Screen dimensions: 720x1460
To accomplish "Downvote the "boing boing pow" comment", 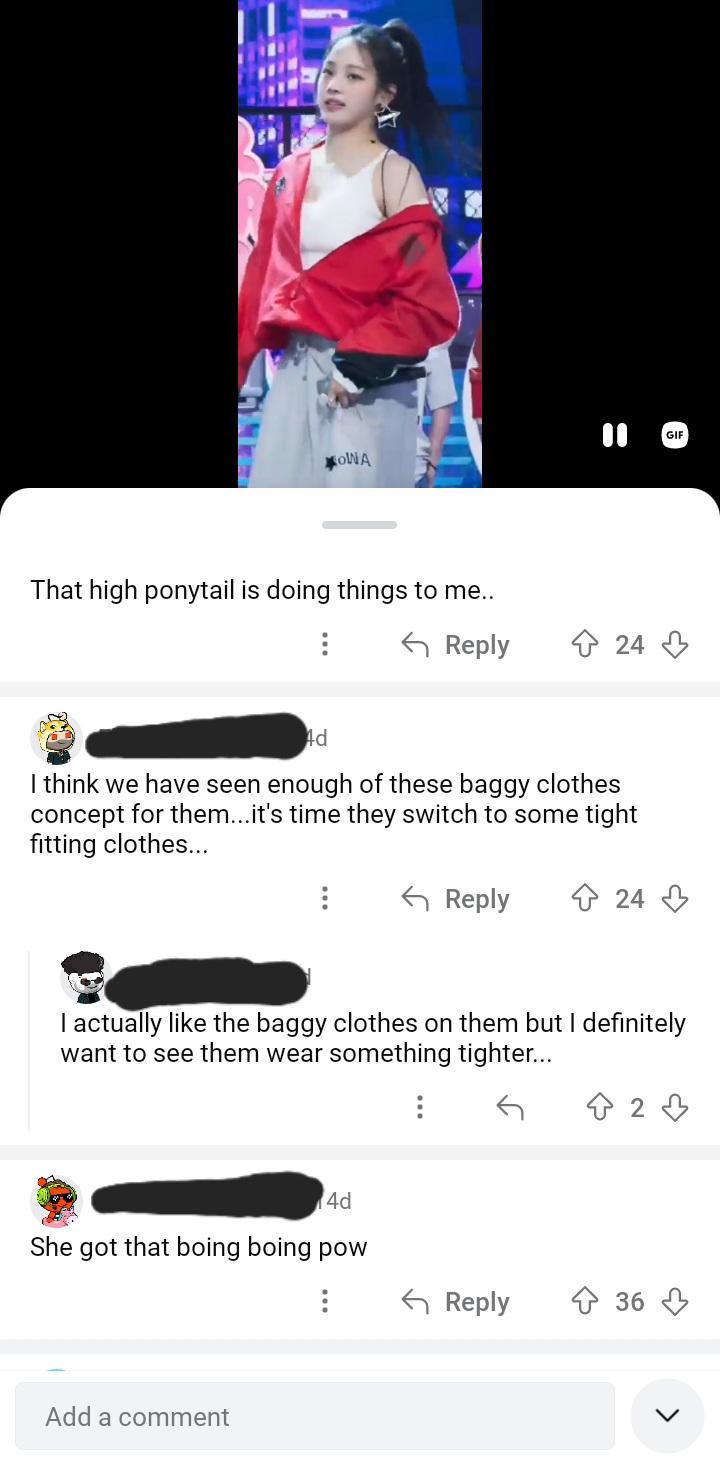I will tap(675, 1302).
